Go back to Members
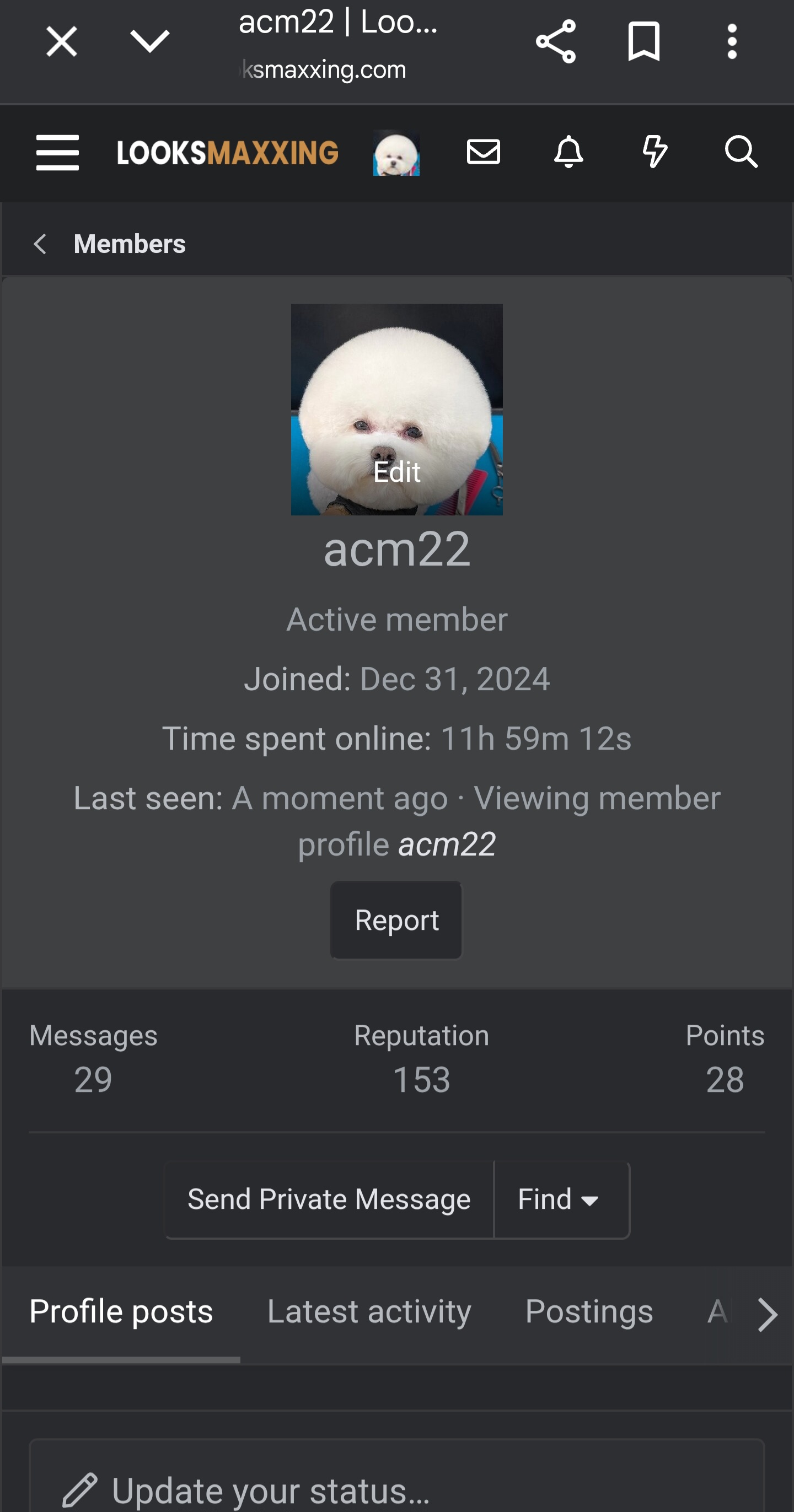The width and height of the screenshot is (794, 1512). click(129, 244)
